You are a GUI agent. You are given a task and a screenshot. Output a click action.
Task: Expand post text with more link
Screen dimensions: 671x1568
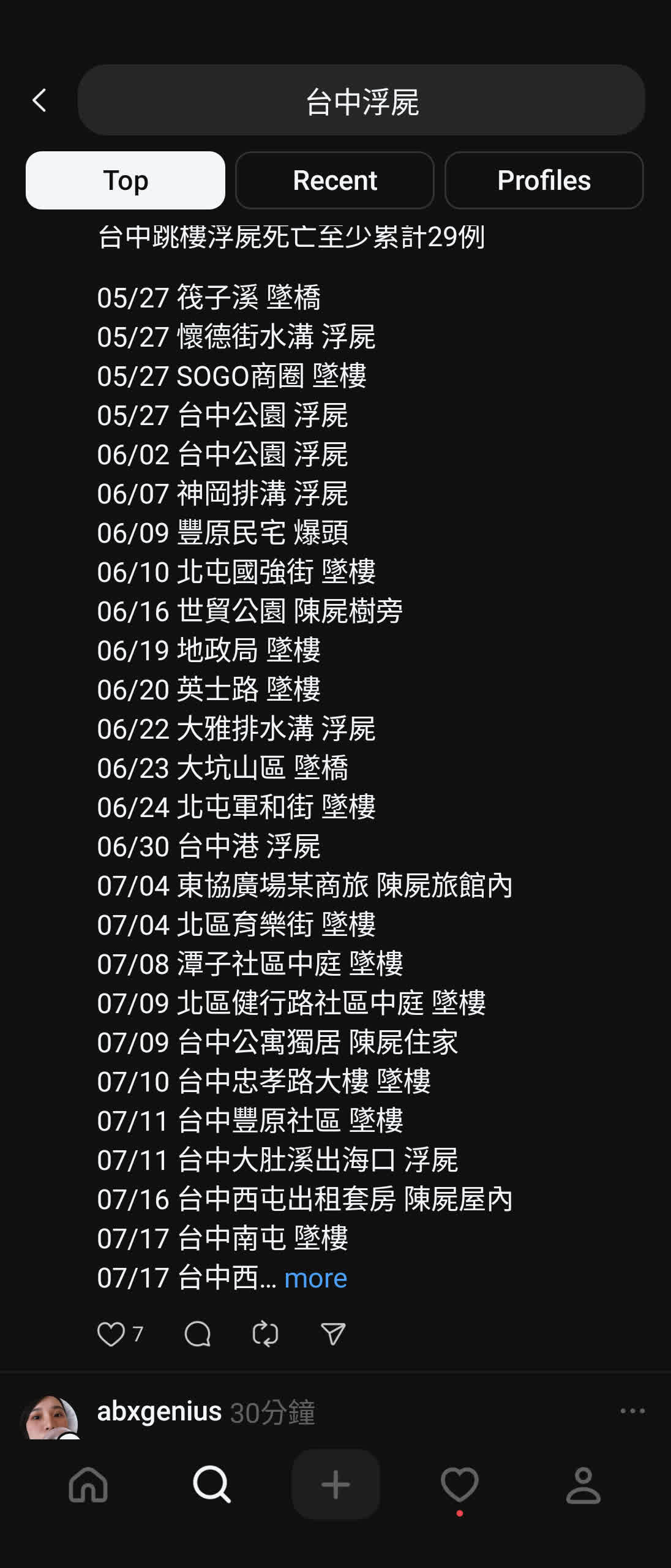315,1278
